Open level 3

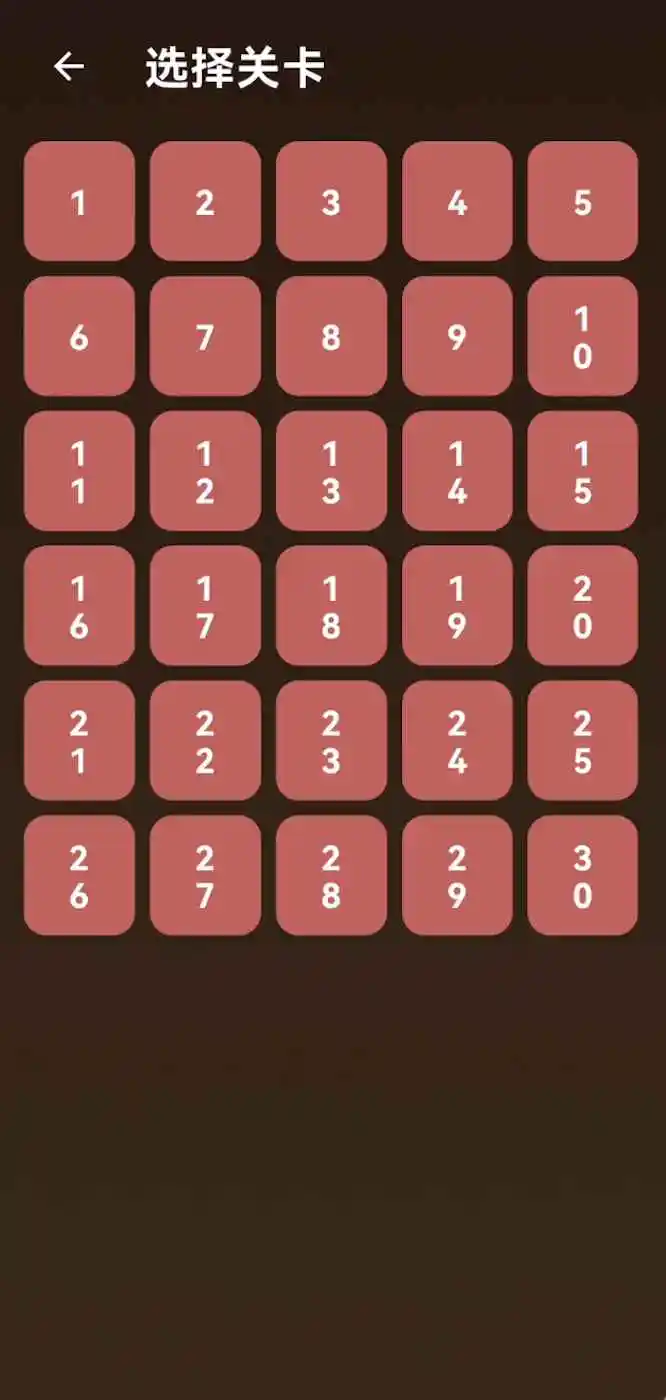pyautogui.click(x=331, y=202)
